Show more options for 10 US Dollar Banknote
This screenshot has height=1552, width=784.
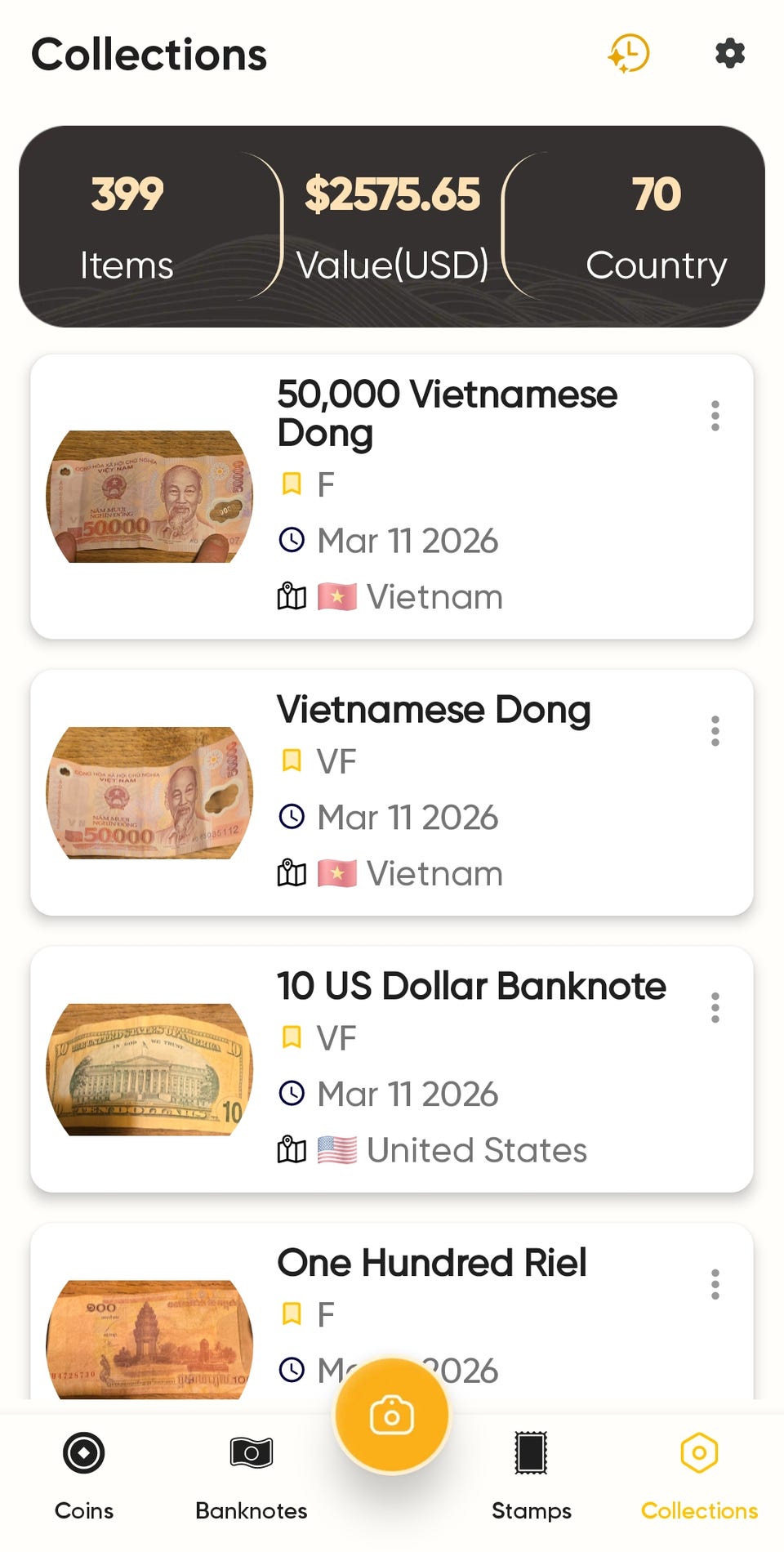pos(715,1008)
